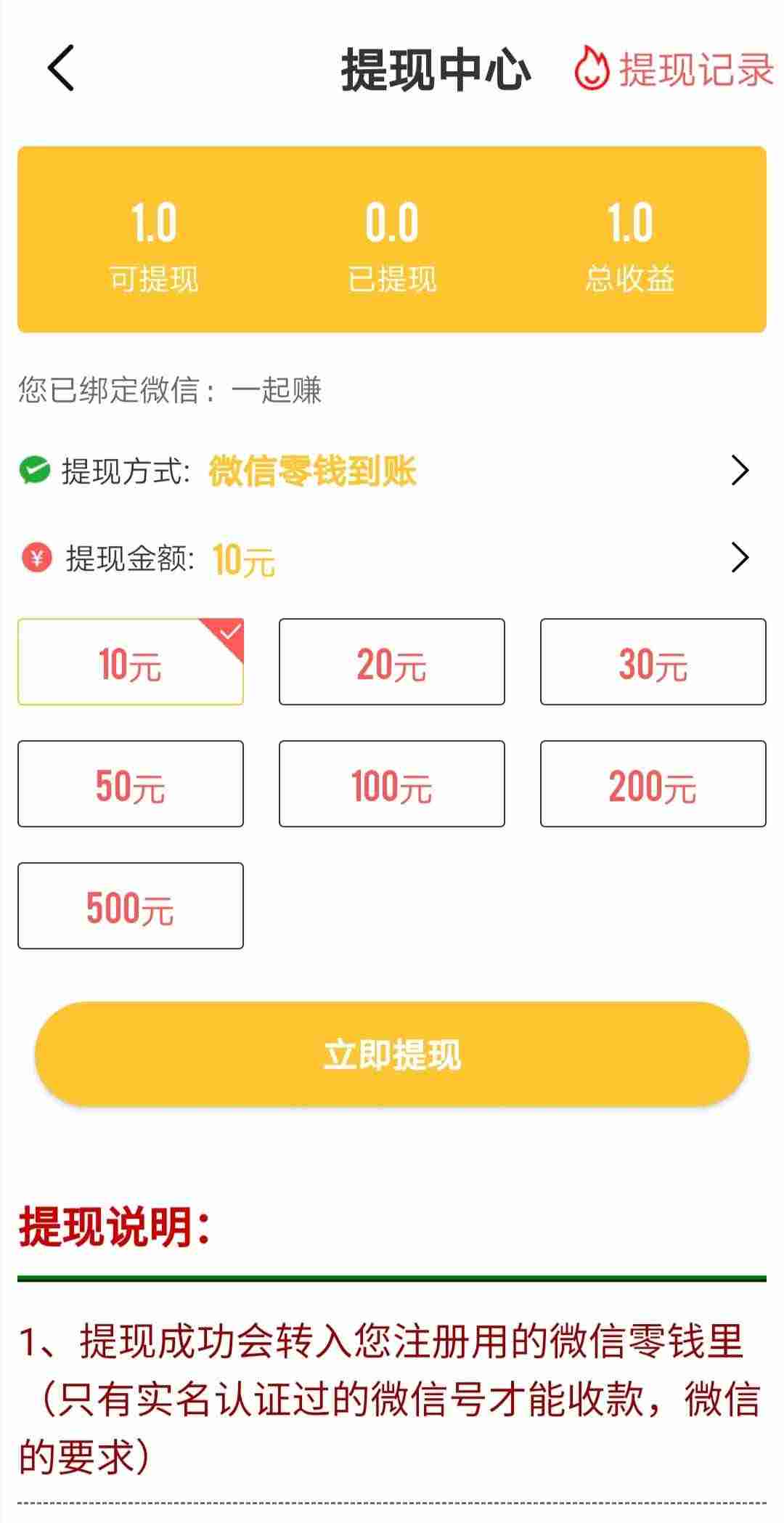Pick the 30元 amount option
784x1523 pixels.
point(653,662)
